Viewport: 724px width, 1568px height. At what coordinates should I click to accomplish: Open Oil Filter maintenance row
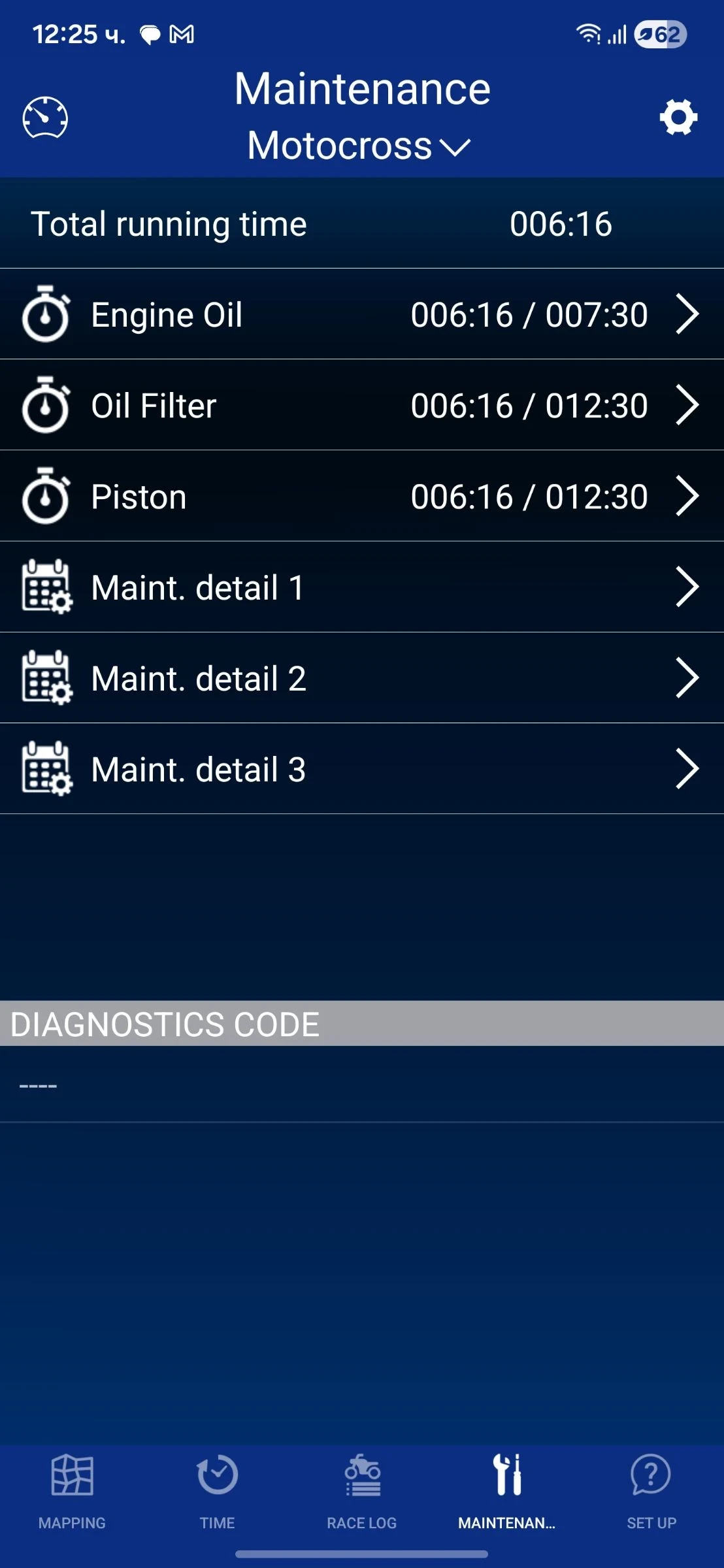coord(362,405)
